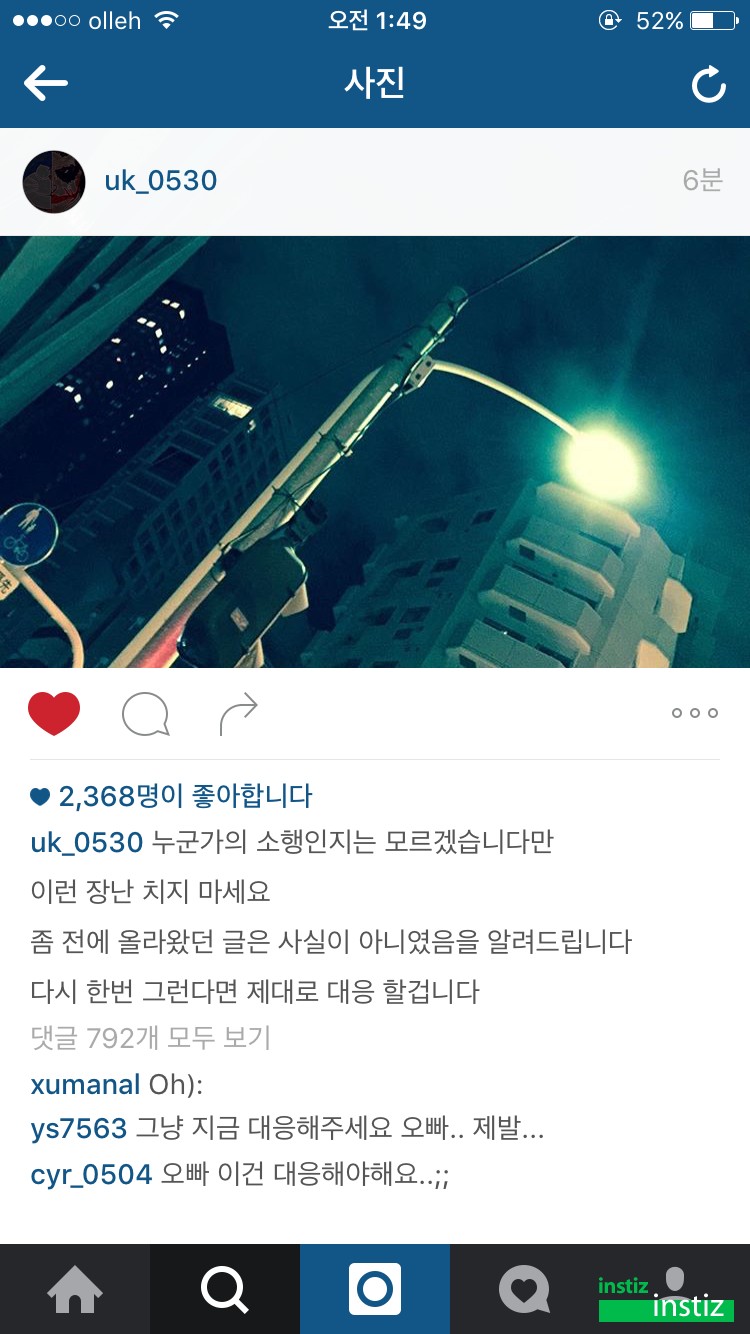Image resolution: width=750 pixels, height=1334 pixels.
Task: View the 2,368 people who liked this
Action: 171,796
